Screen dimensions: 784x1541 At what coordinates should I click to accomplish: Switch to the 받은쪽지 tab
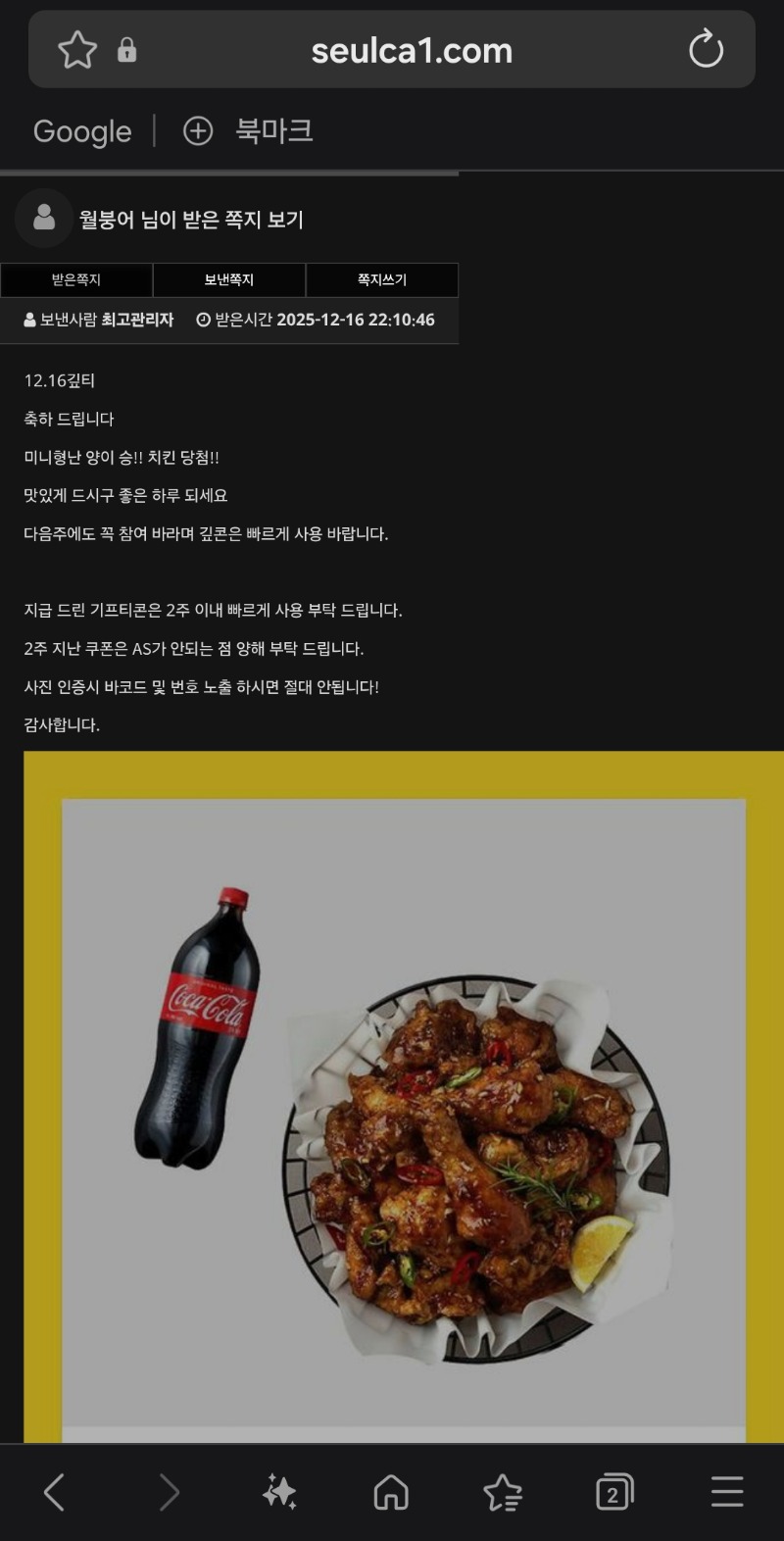pyautogui.click(x=76, y=279)
